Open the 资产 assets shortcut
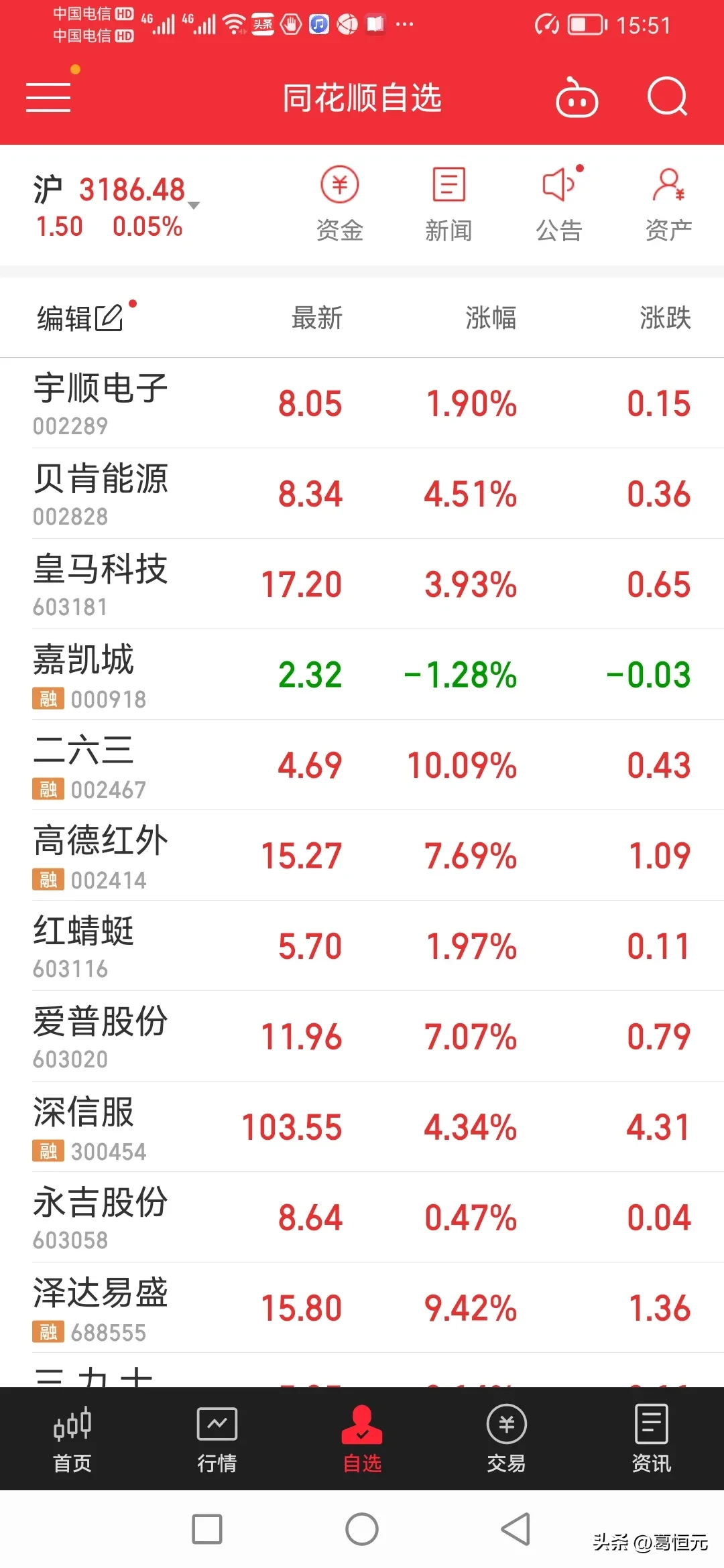Viewport: 724px width, 1568px height. pyautogui.click(x=668, y=204)
